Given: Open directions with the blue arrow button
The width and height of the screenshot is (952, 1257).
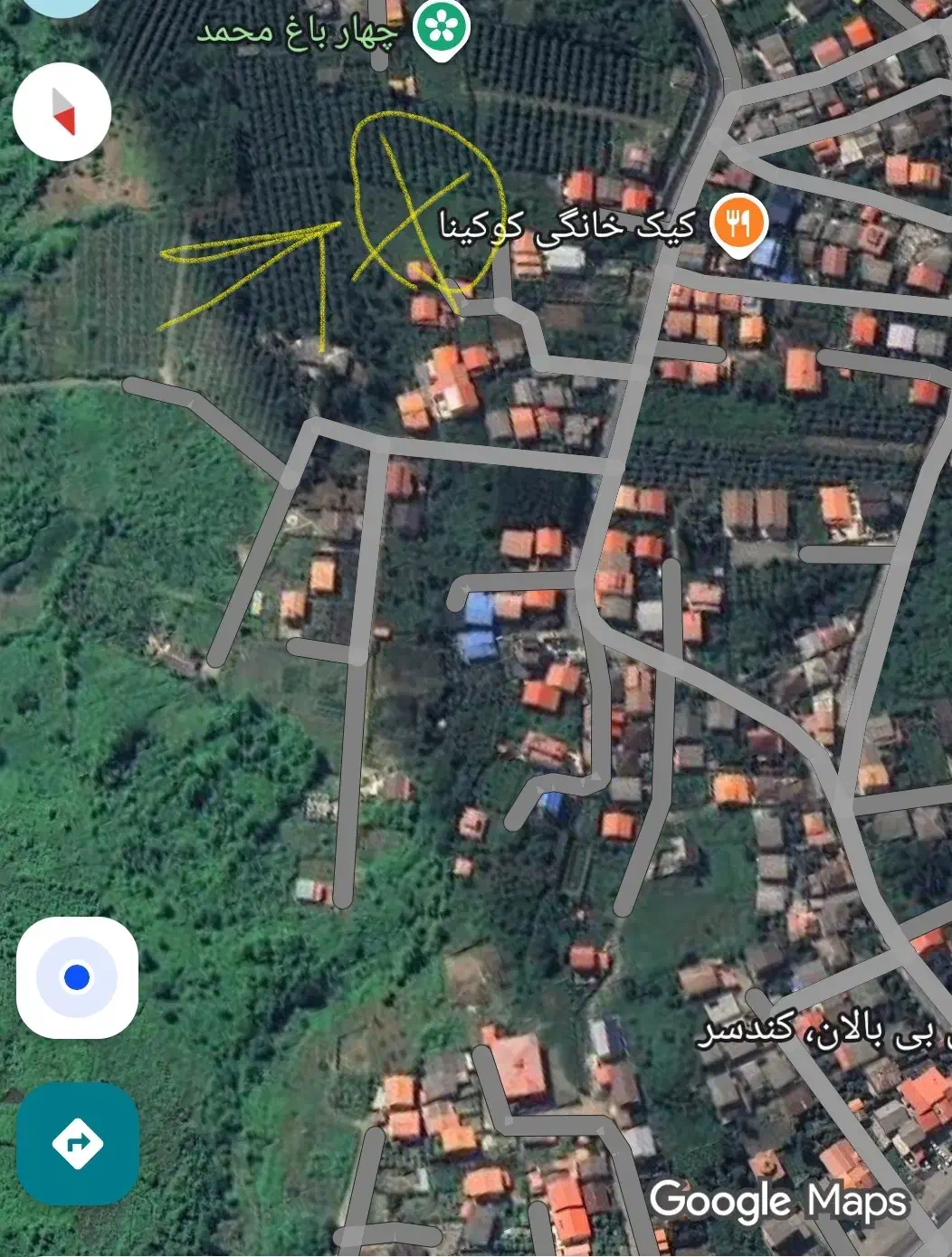Looking at the screenshot, I should coord(77,1144).
